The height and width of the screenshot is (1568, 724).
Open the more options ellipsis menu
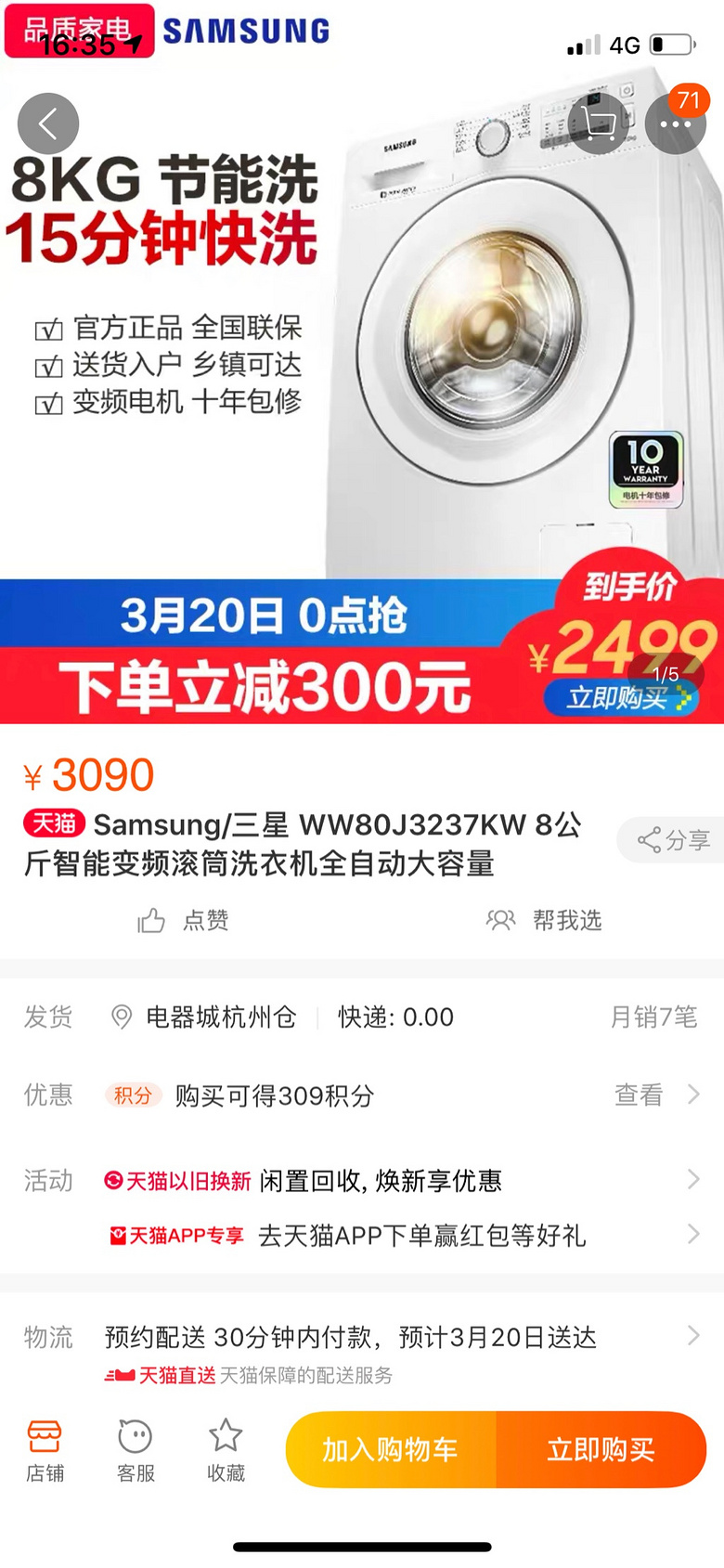point(676,123)
